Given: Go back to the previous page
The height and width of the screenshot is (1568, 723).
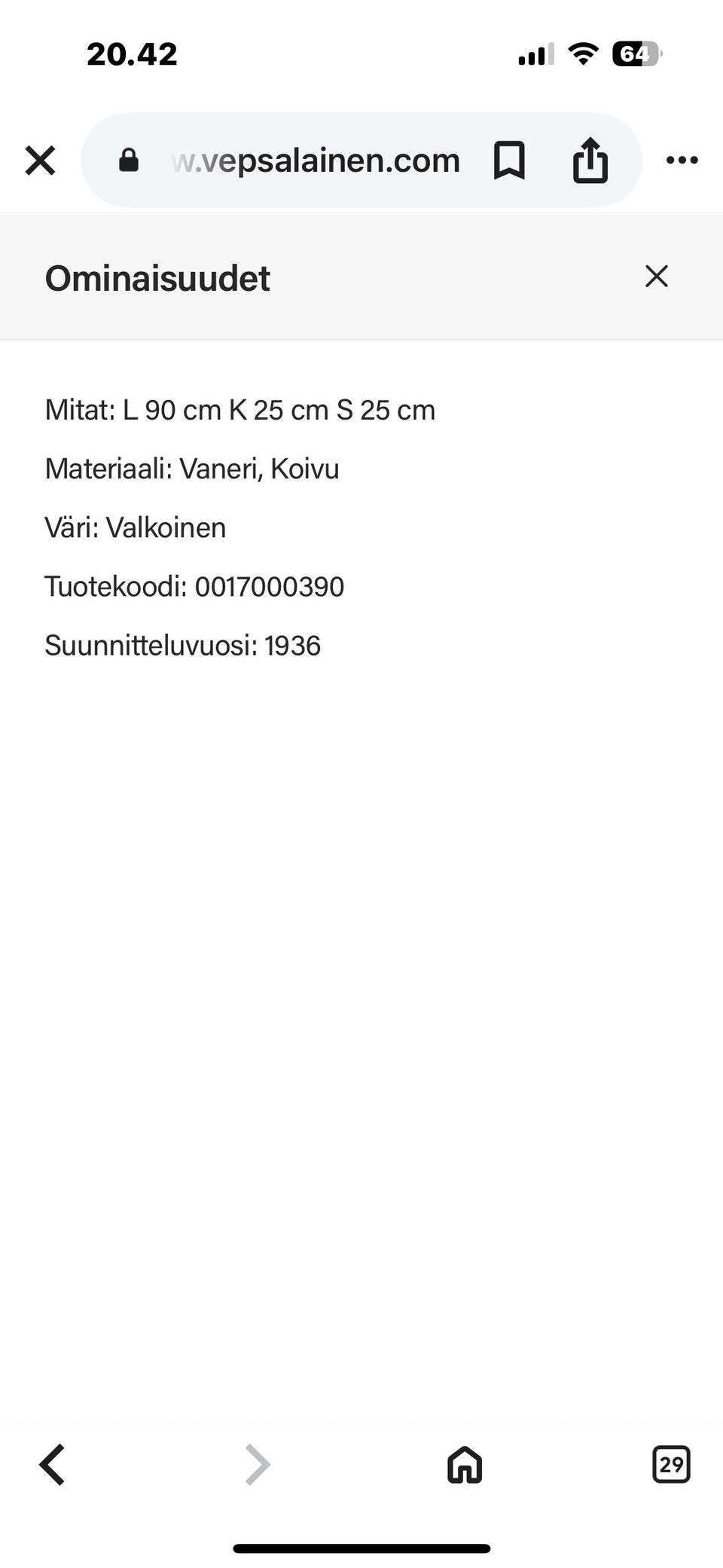Looking at the screenshot, I should (53, 1464).
